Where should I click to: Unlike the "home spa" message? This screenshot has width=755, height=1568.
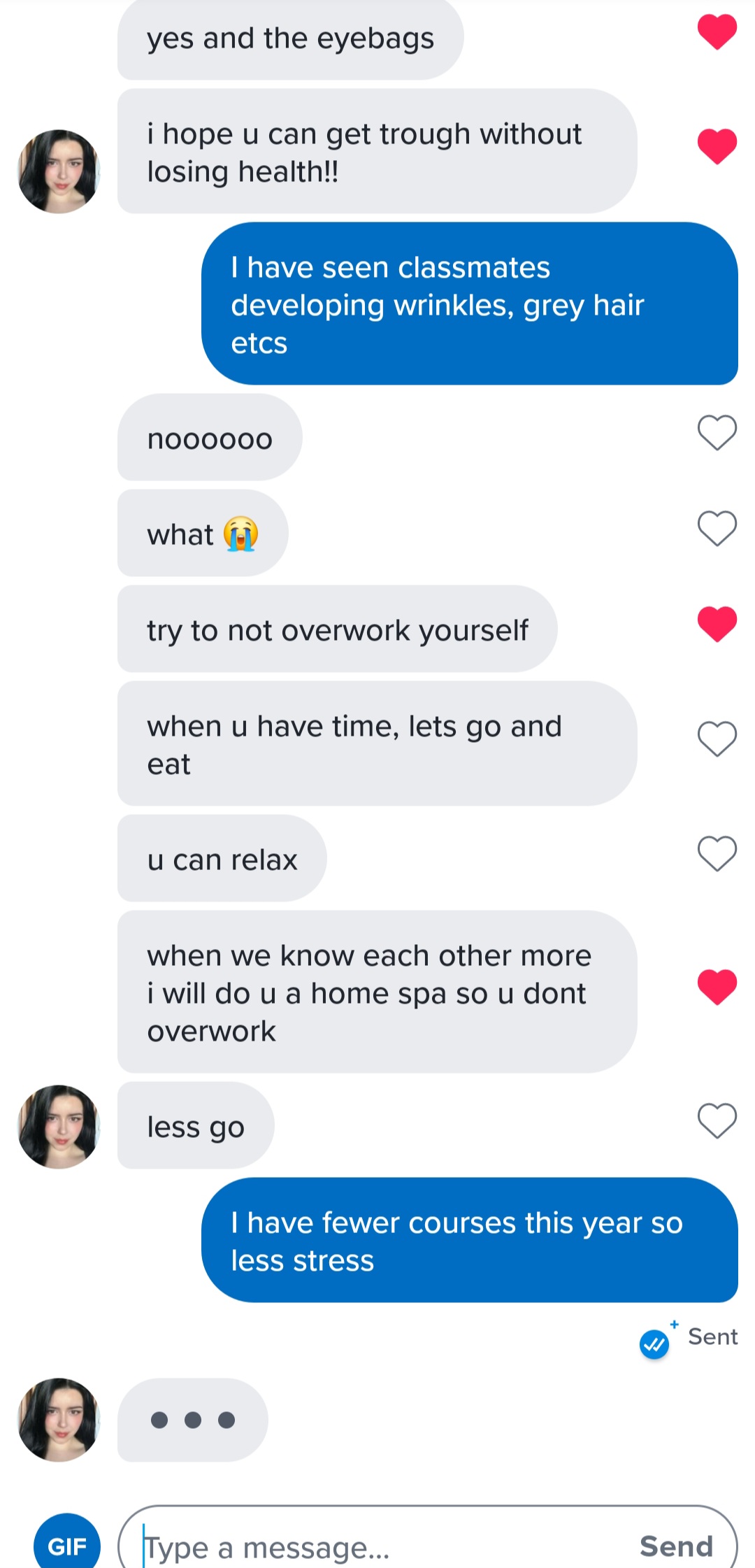click(x=717, y=987)
